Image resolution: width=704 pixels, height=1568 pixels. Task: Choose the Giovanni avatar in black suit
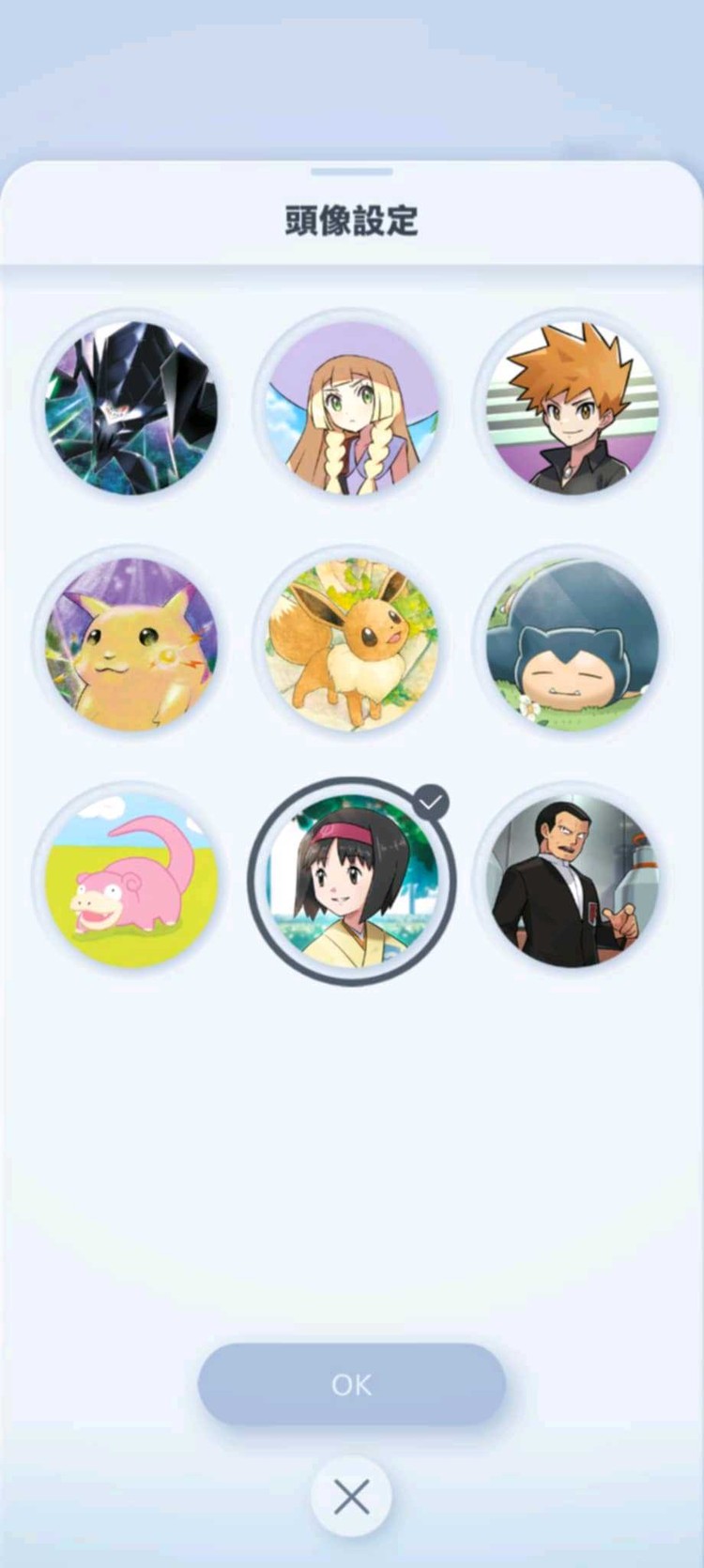571,881
